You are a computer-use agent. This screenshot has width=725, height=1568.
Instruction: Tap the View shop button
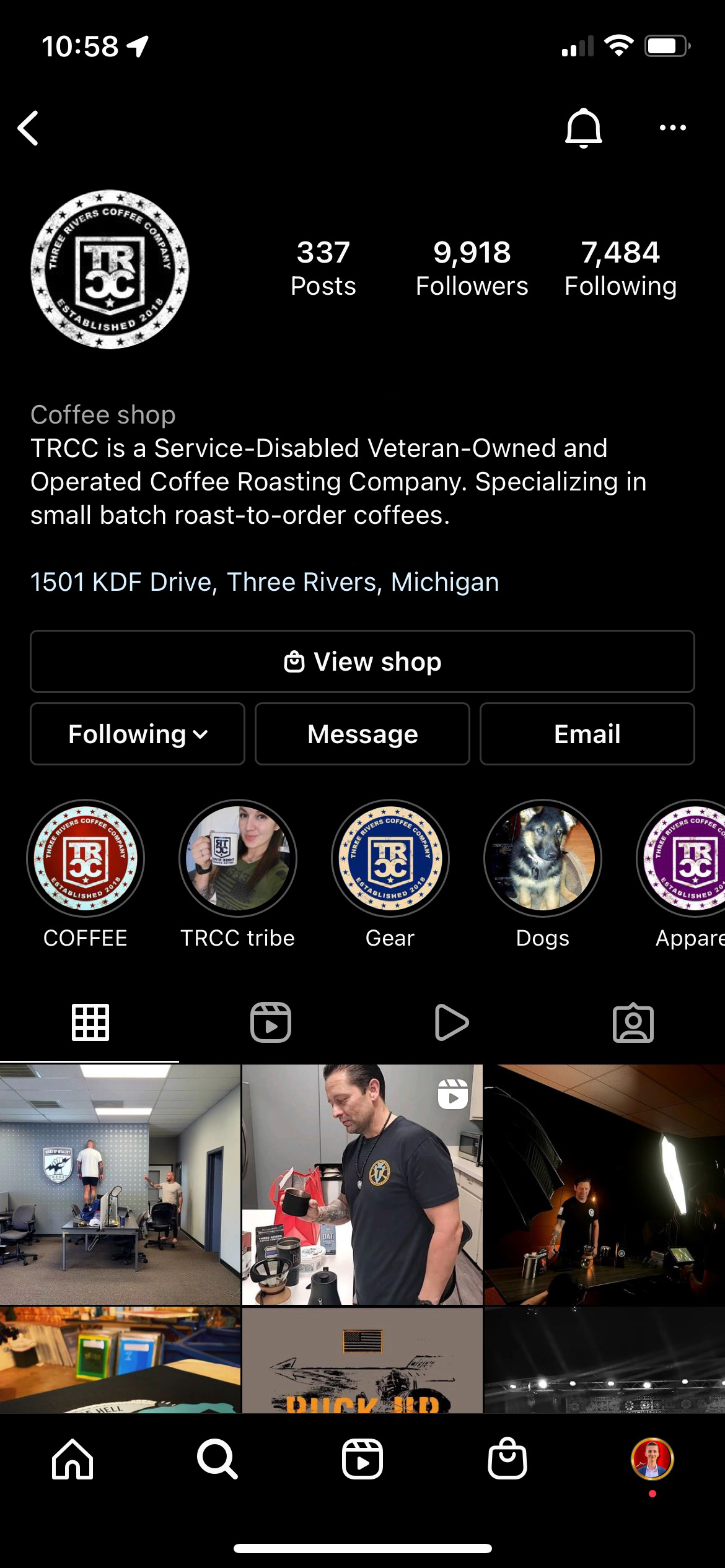[x=362, y=661]
